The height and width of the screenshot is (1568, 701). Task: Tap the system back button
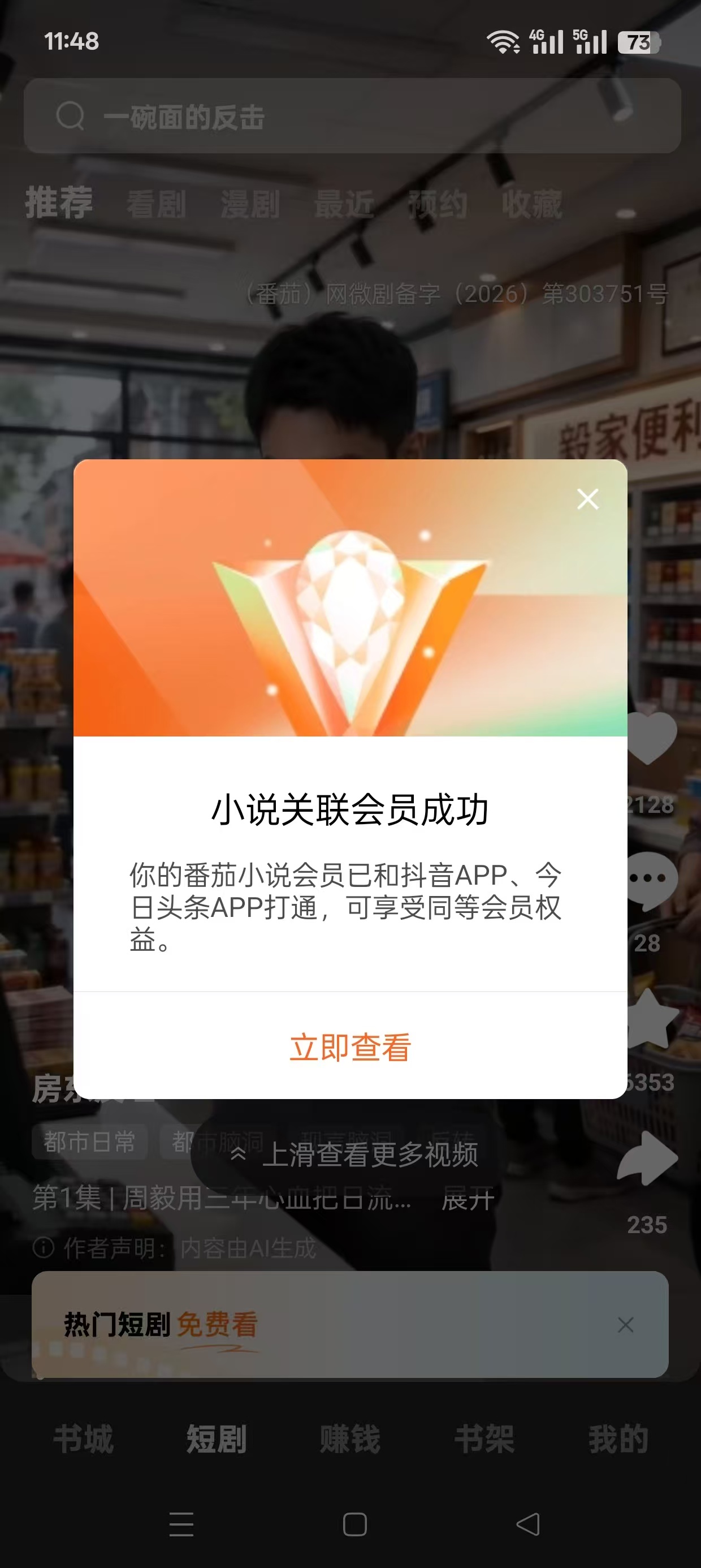click(x=527, y=1524)
